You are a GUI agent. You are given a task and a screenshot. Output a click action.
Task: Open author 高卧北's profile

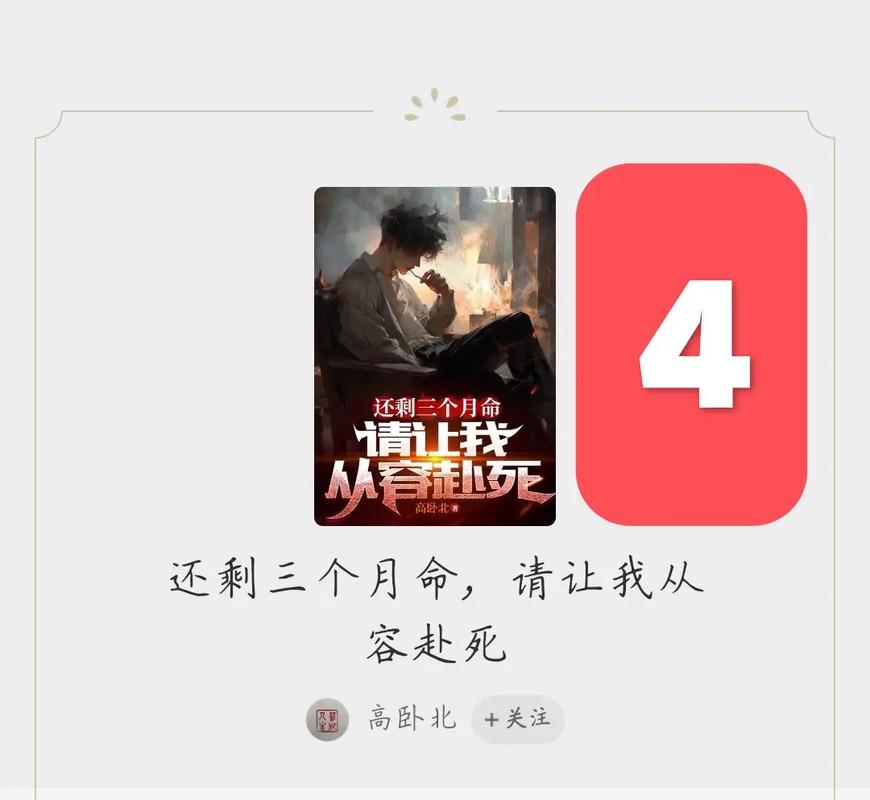point(411,719)
